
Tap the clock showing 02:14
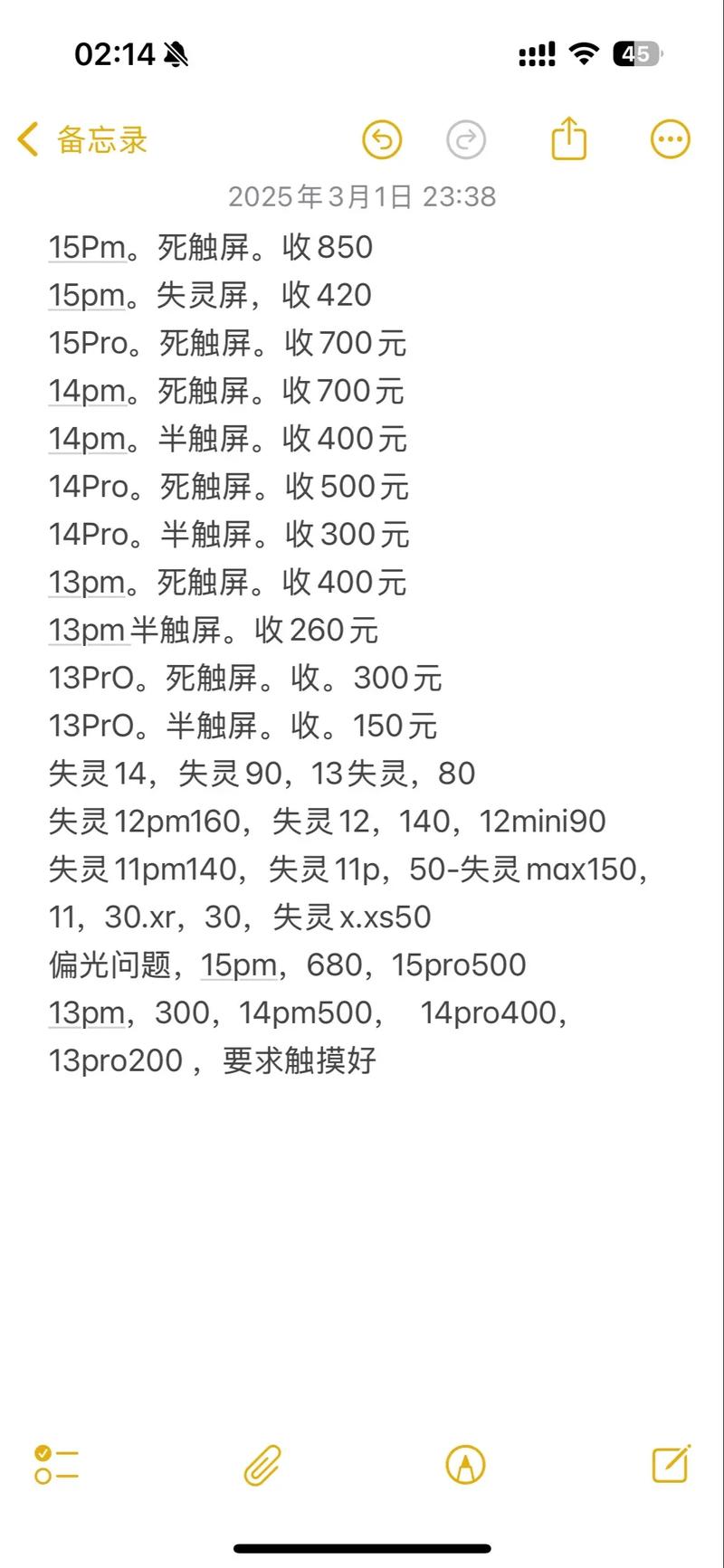pyautogui.click(x=116, y=54)
